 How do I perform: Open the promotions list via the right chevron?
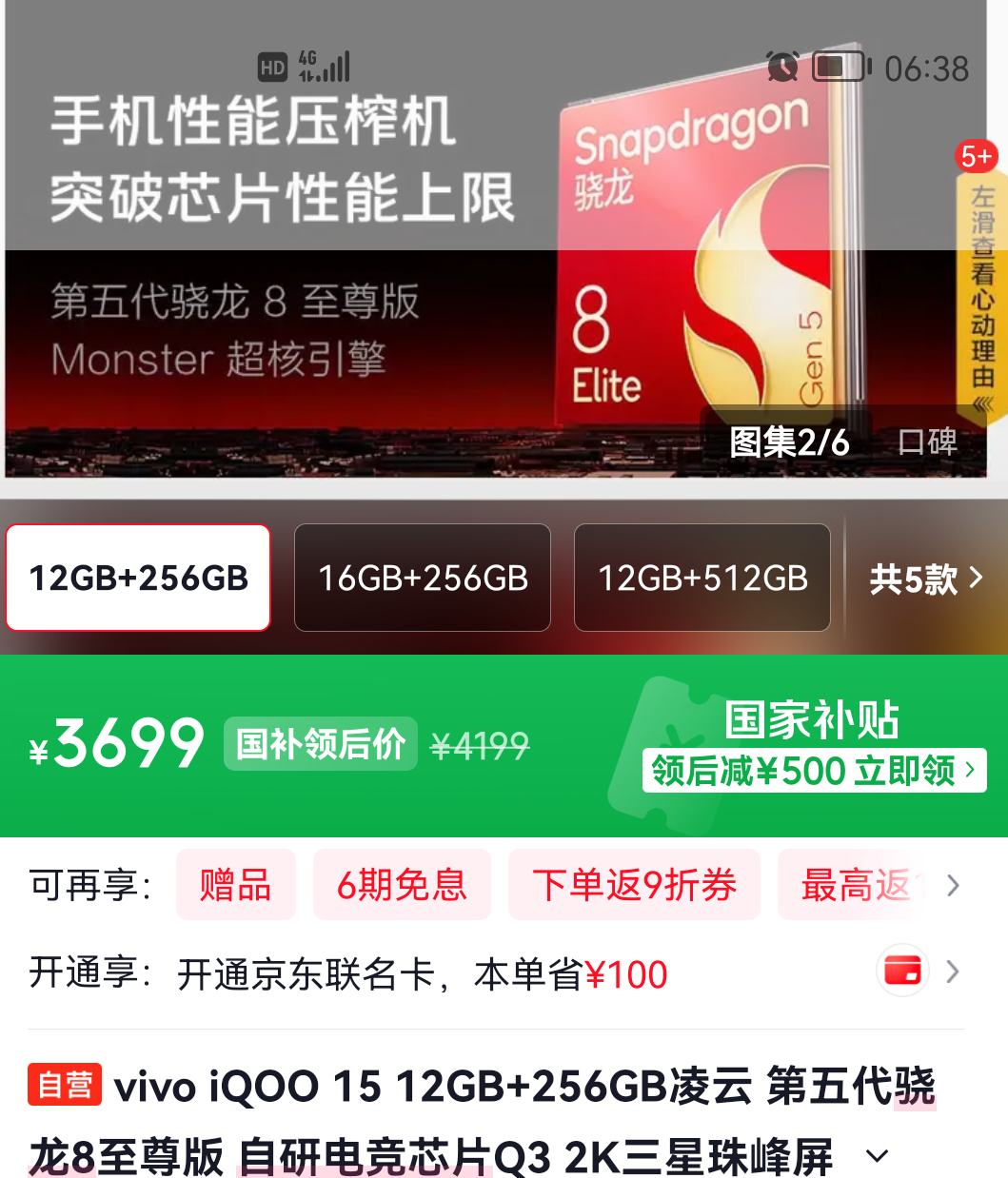(x=952, y=886)
